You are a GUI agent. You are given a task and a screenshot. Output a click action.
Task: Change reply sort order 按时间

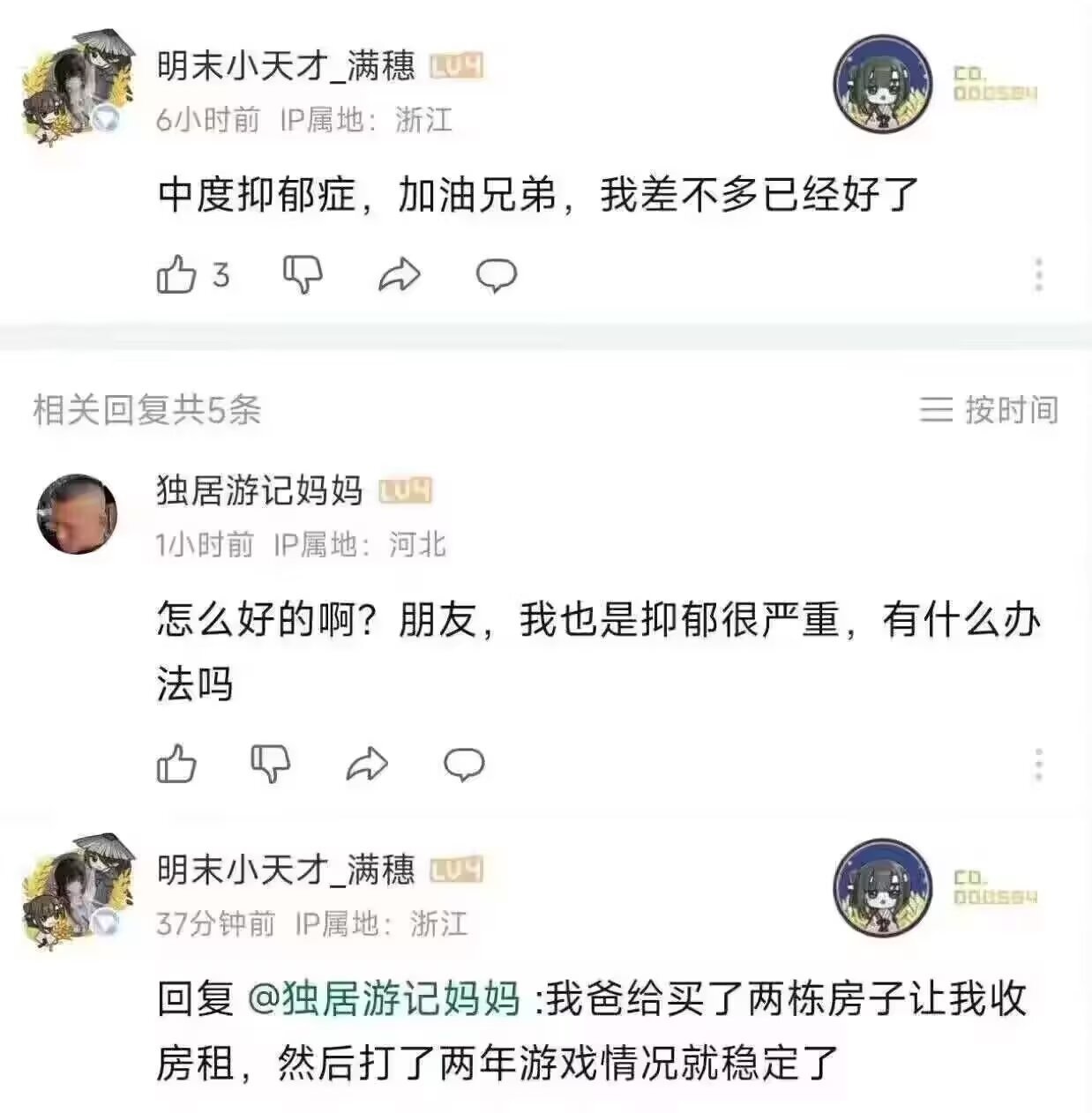989,410
